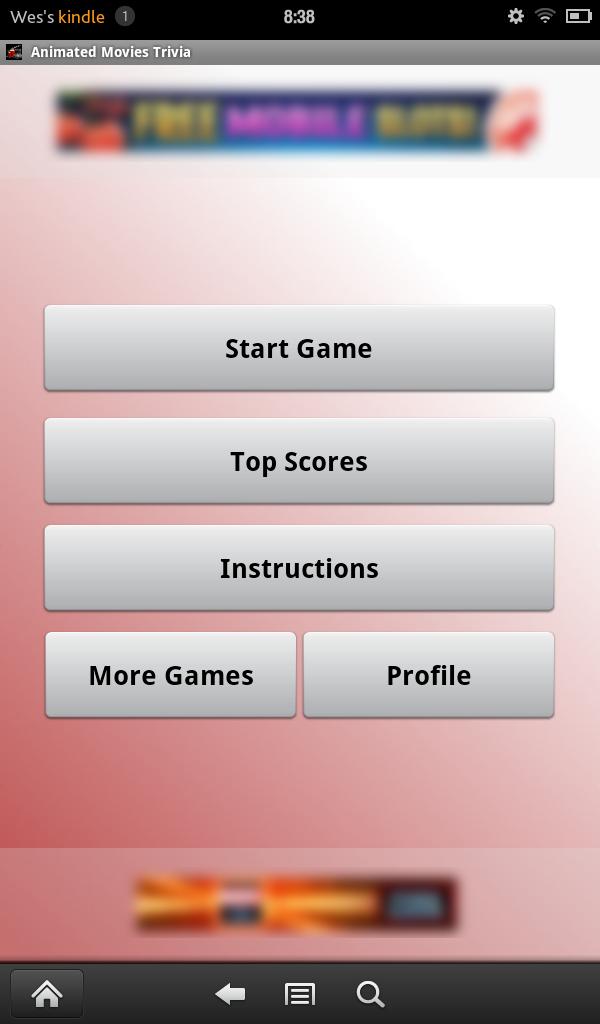
Task: Open the Profile page
Action: click(428, 675)
